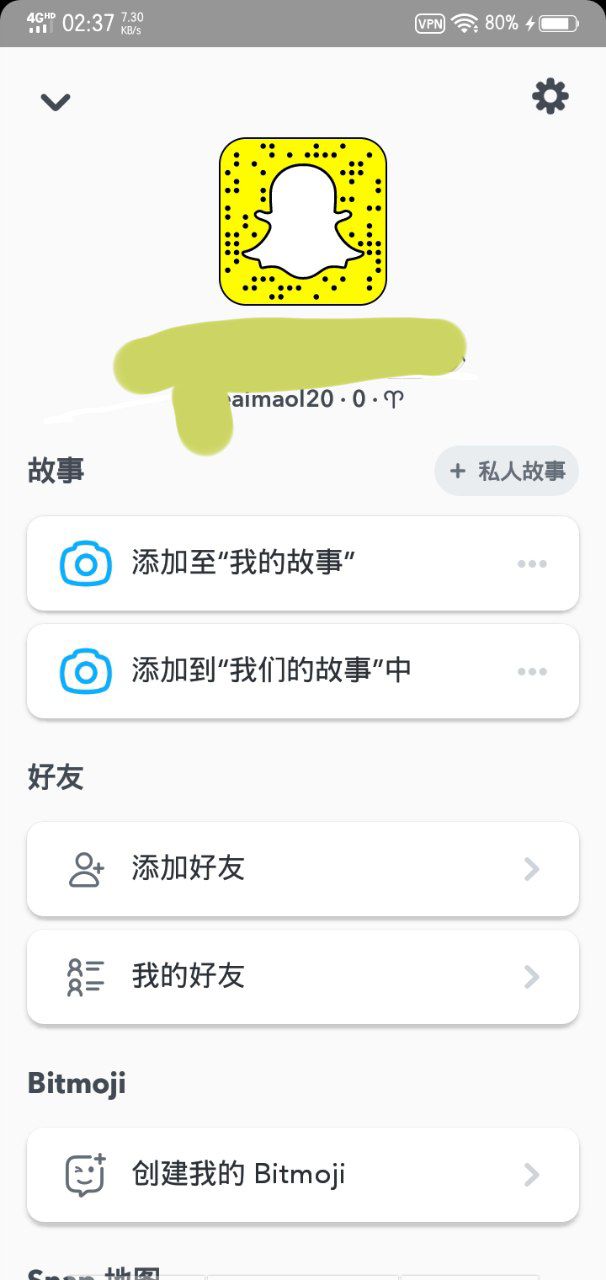Open more options for 添加到“我们的故事”中
This screenshot has height=1280, width=606.
pos(532,672)
